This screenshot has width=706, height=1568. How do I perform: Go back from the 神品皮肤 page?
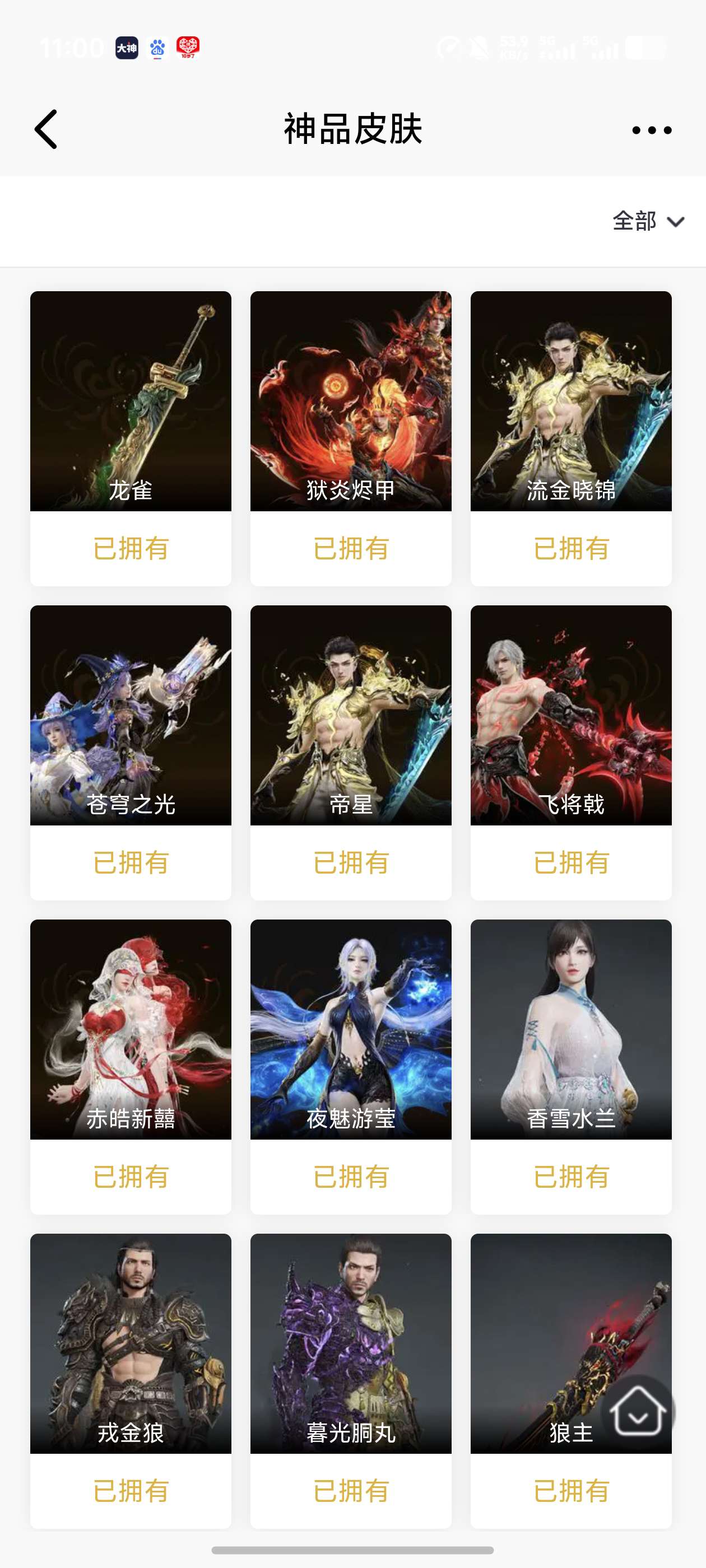click(x=47, y=130)
